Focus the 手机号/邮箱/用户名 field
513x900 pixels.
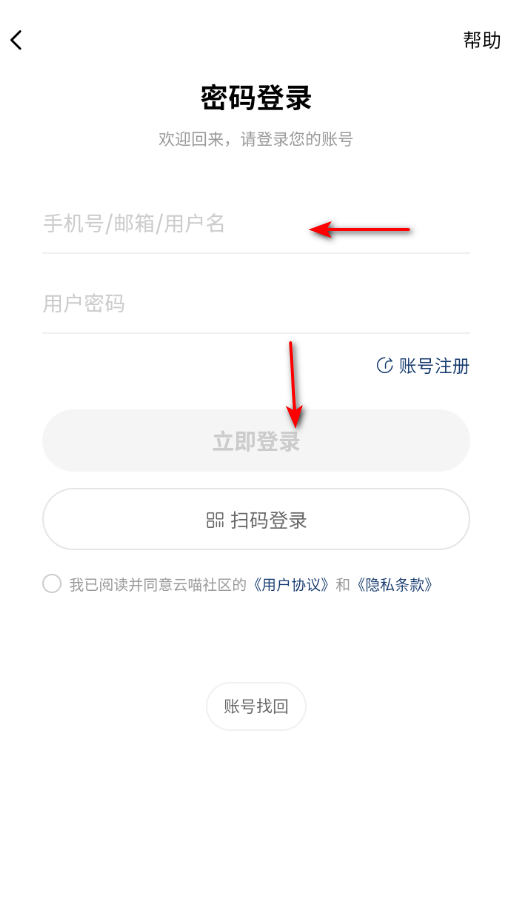pyautogui.click(x=256, y=224)
